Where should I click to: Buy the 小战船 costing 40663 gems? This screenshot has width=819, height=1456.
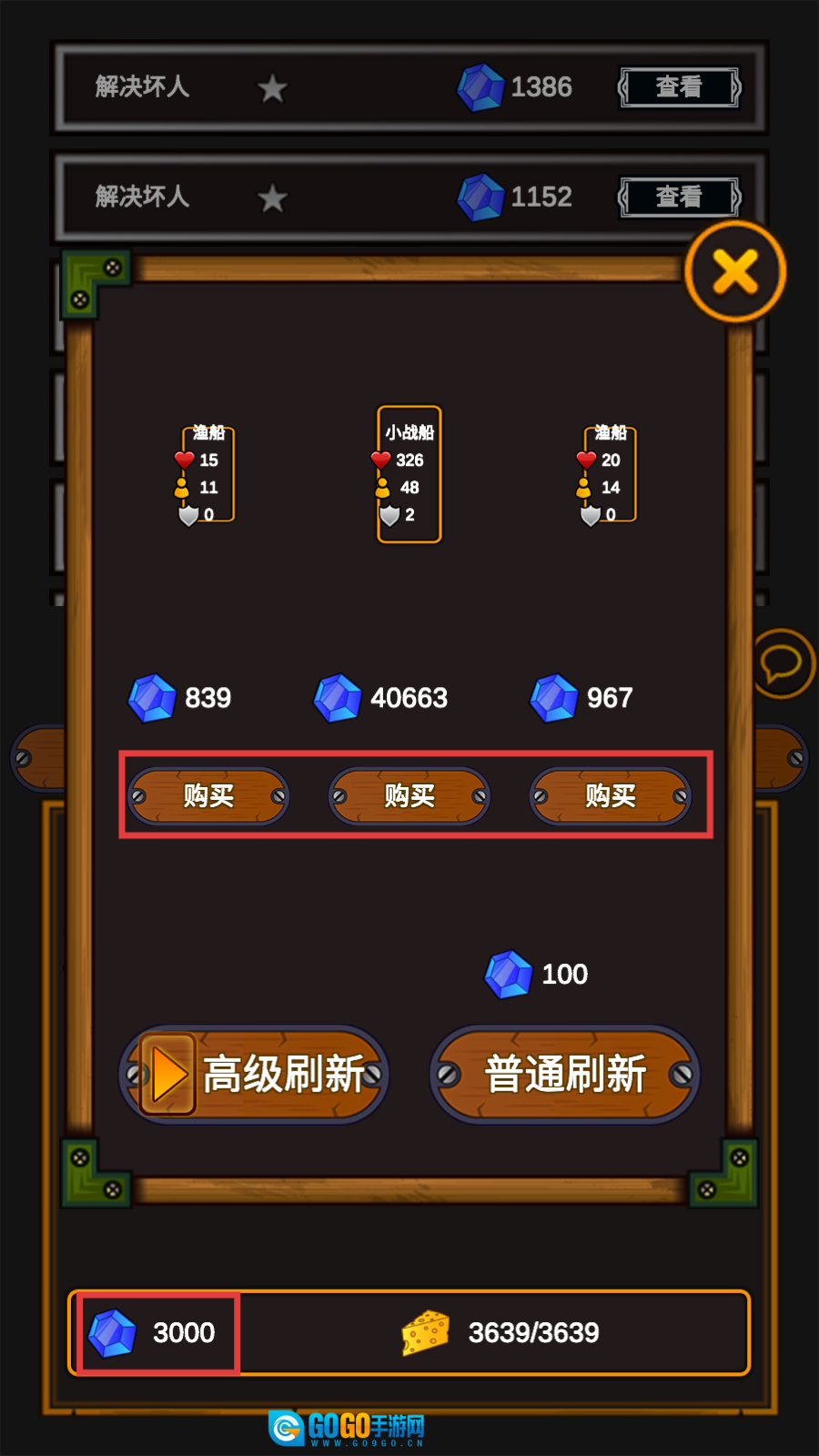409,796
